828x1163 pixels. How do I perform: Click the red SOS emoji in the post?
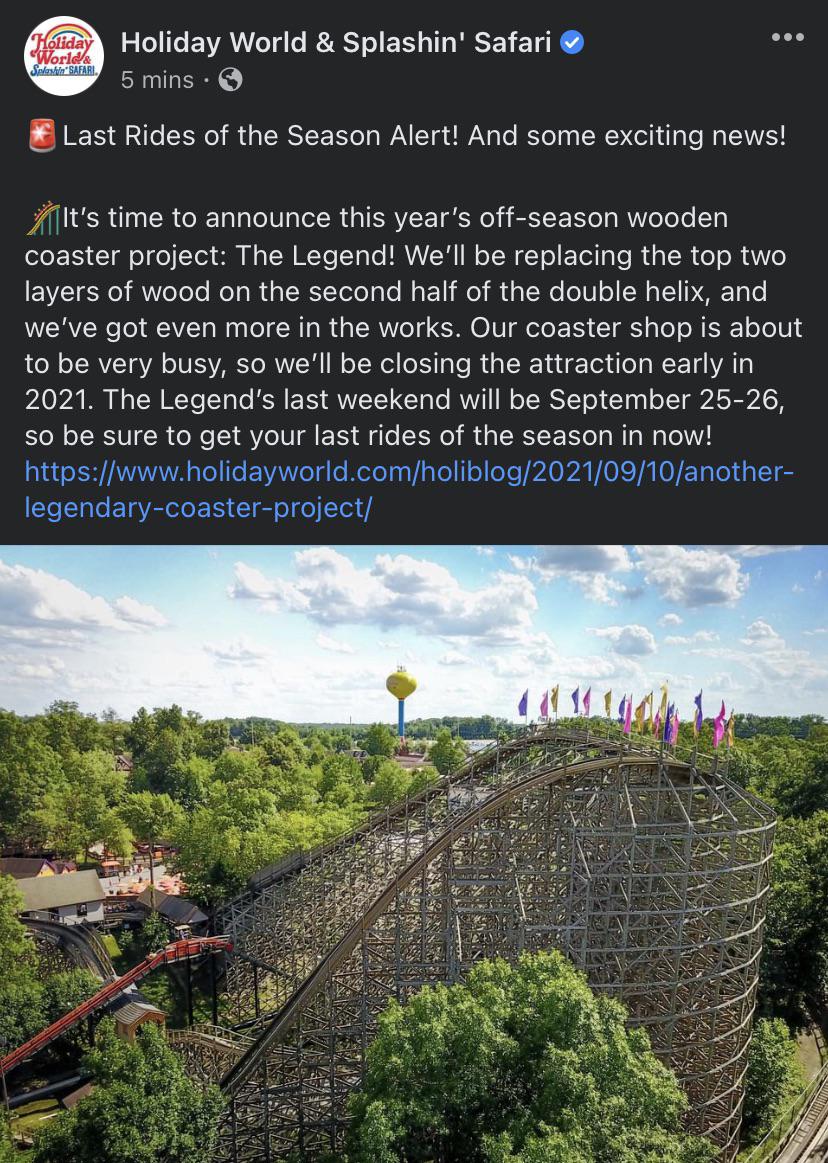click(x=43, y=134)
